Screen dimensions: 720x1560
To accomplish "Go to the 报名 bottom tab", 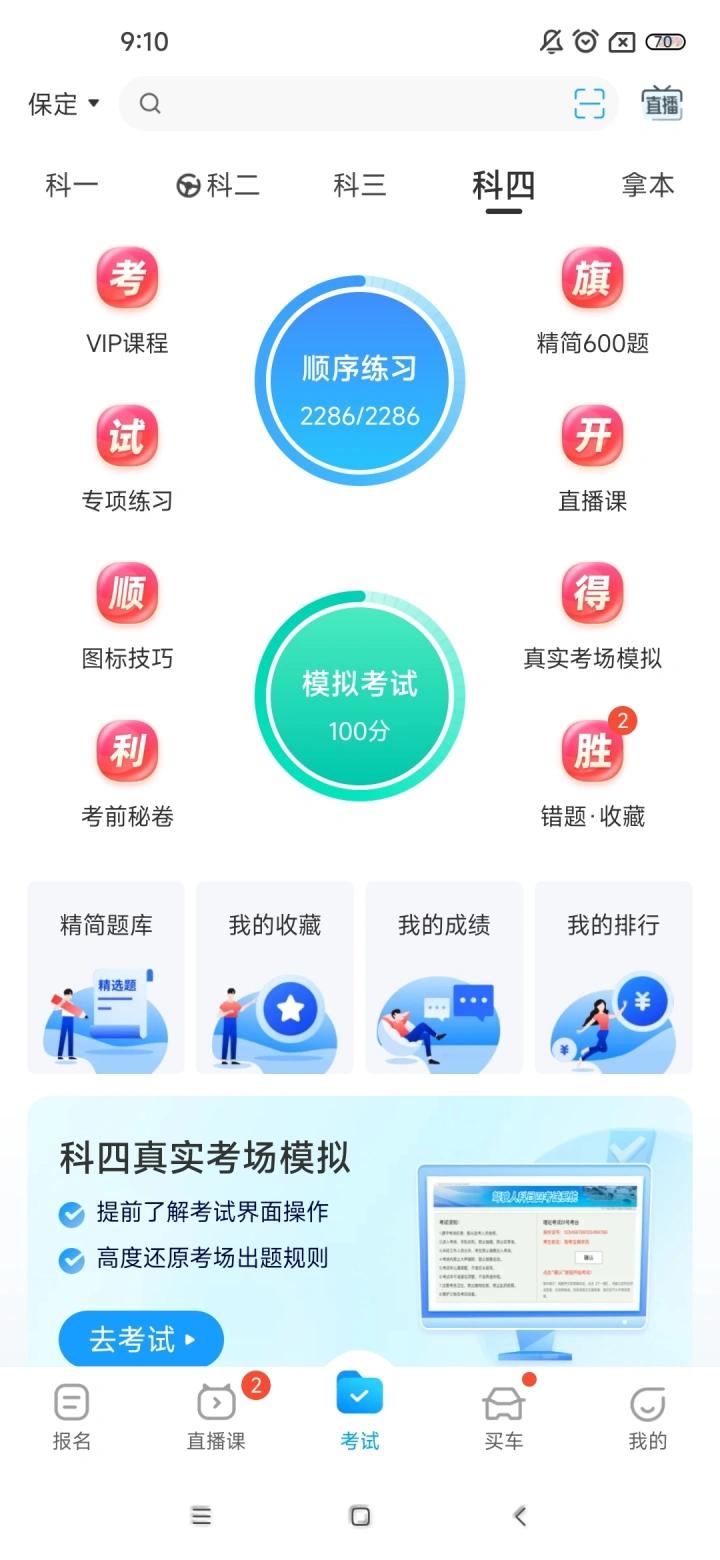I will (x=72, y=1417).
